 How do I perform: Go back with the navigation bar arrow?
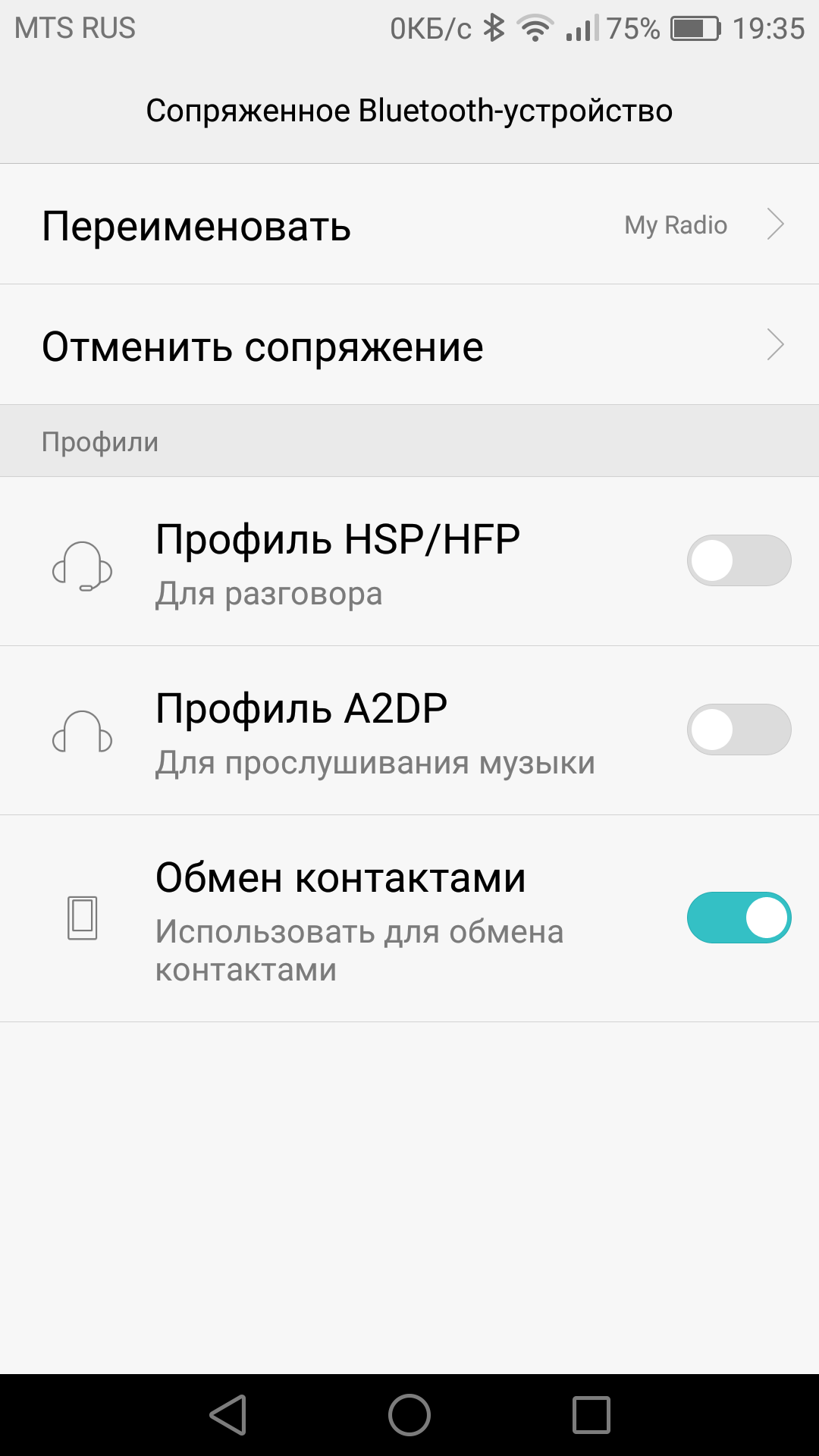click(x=228, y=1415)
